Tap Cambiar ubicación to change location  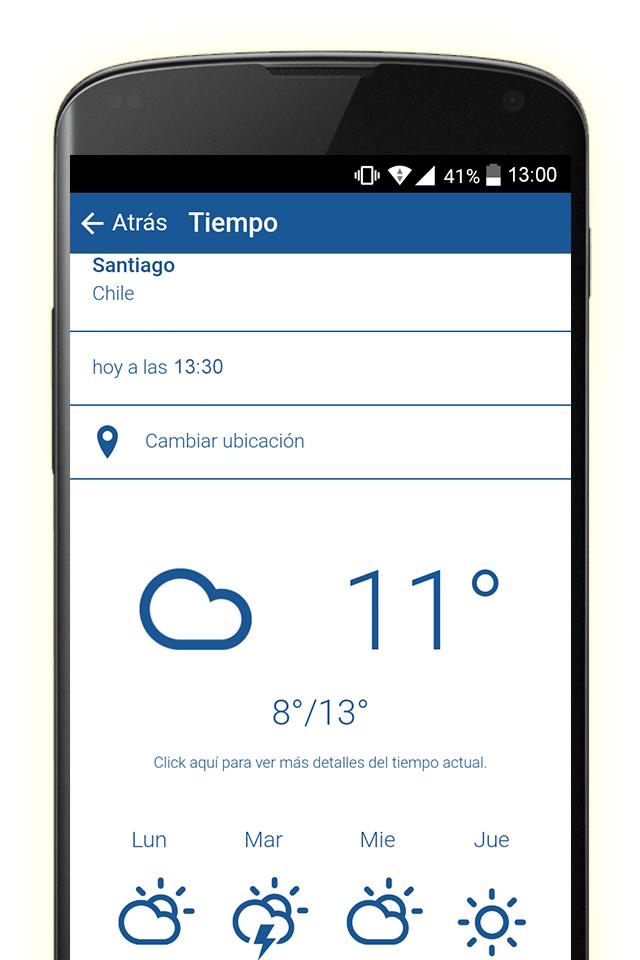pos(224,441)
